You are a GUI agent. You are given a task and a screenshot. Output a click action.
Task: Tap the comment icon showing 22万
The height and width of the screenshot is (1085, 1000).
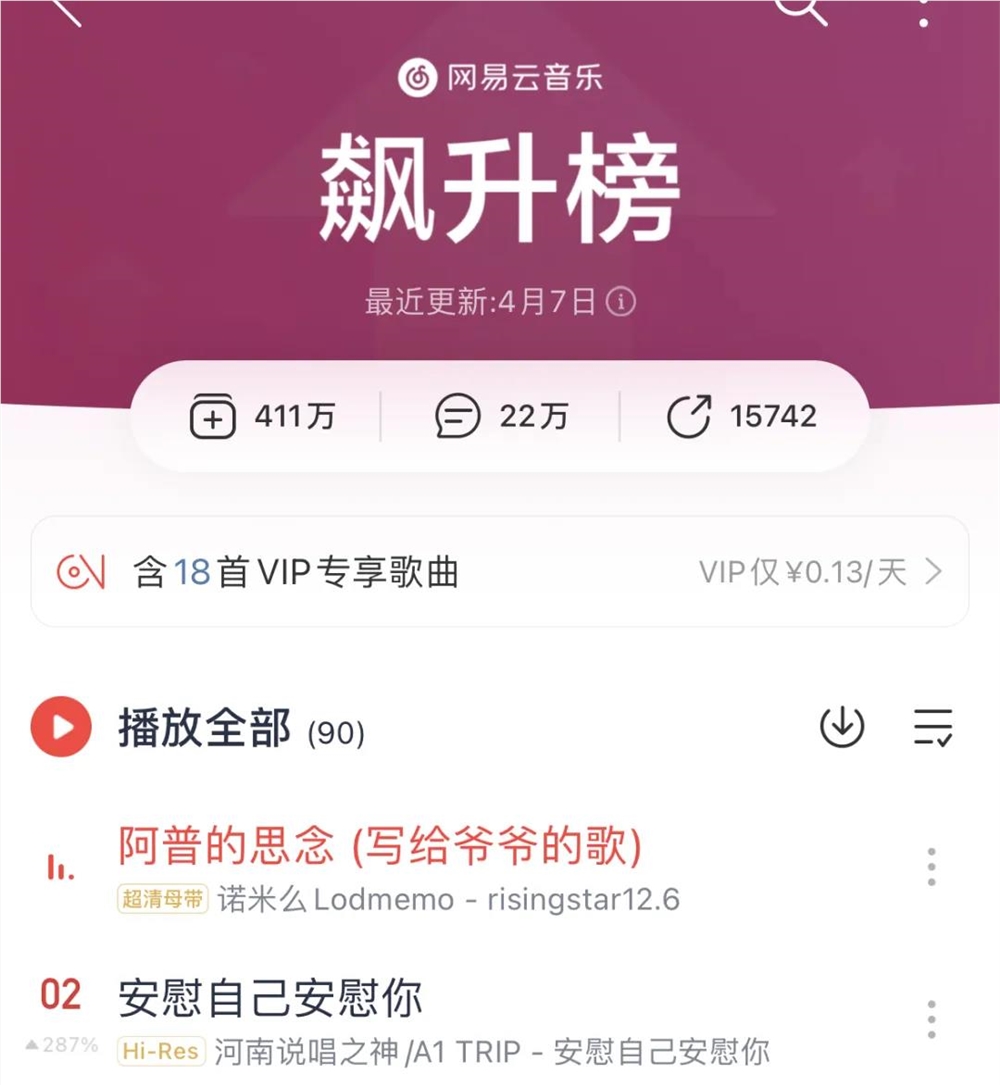coord(460,416)
